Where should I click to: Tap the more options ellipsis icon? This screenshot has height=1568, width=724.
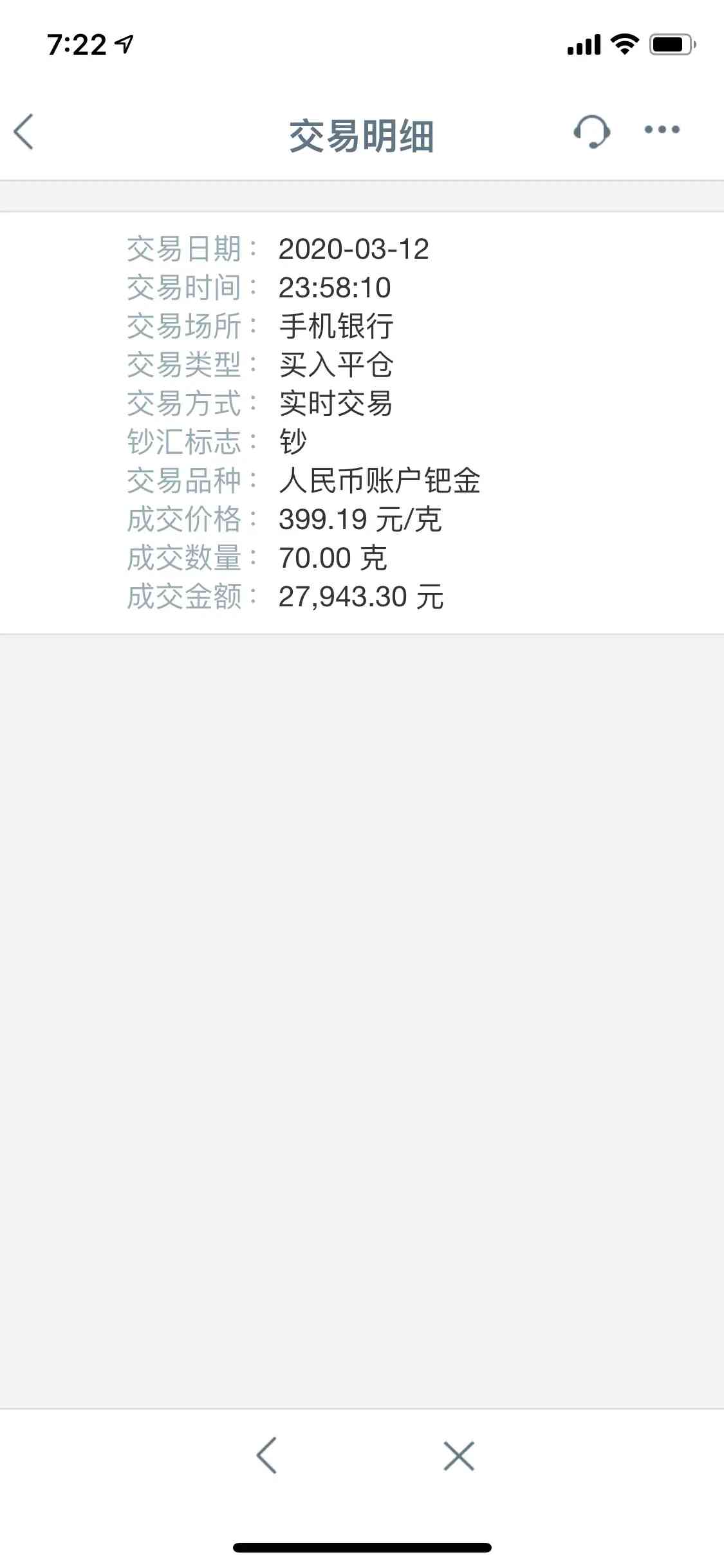(x=661, y=129)
